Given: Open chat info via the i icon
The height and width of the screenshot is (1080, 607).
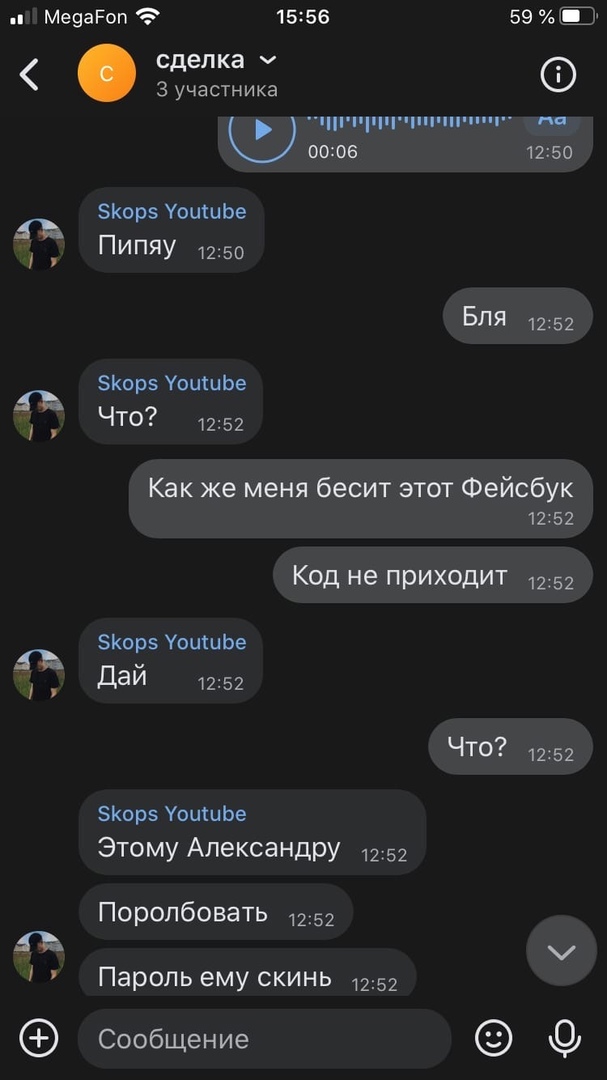Looking at the screenshot, I should tap(558, 74).
